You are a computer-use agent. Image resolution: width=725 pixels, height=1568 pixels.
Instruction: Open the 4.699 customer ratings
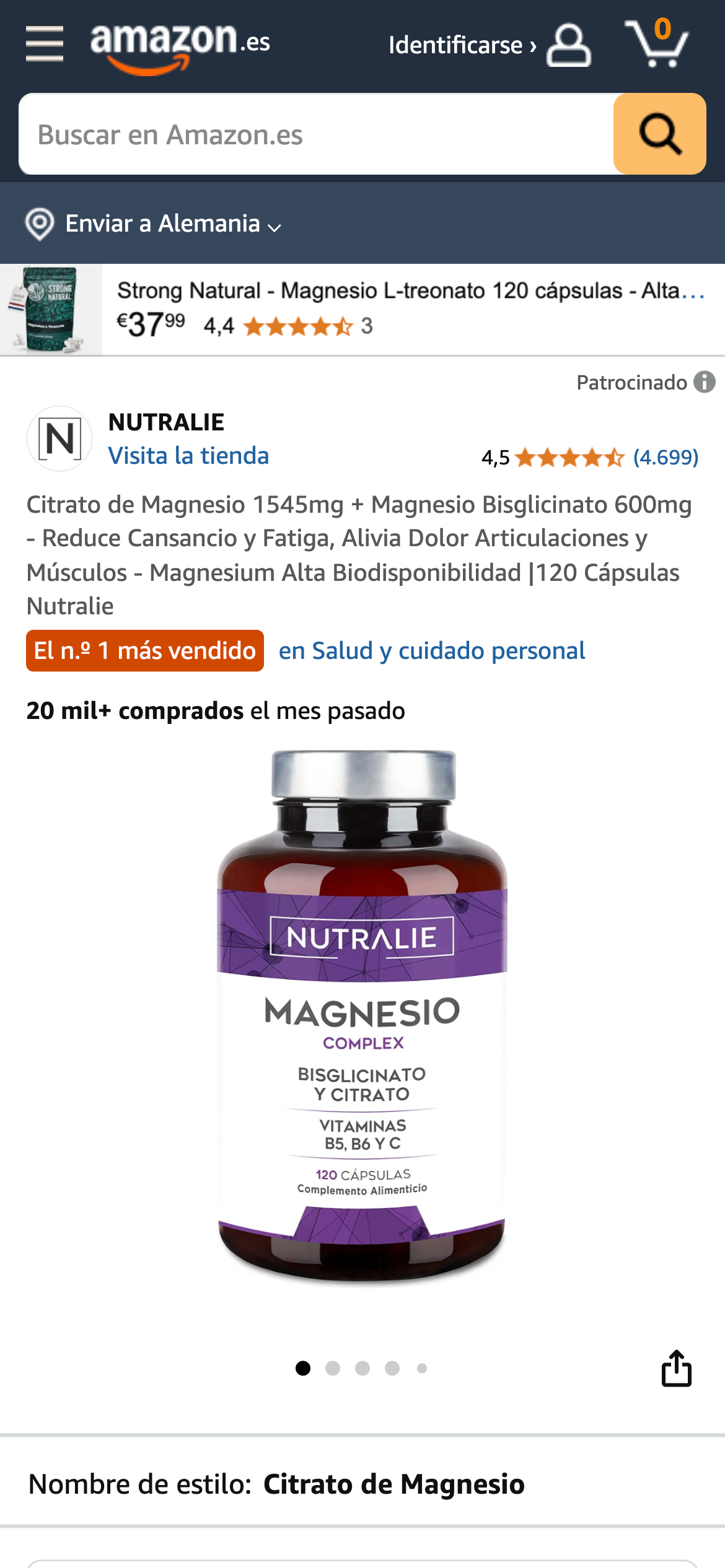(666, 458)
